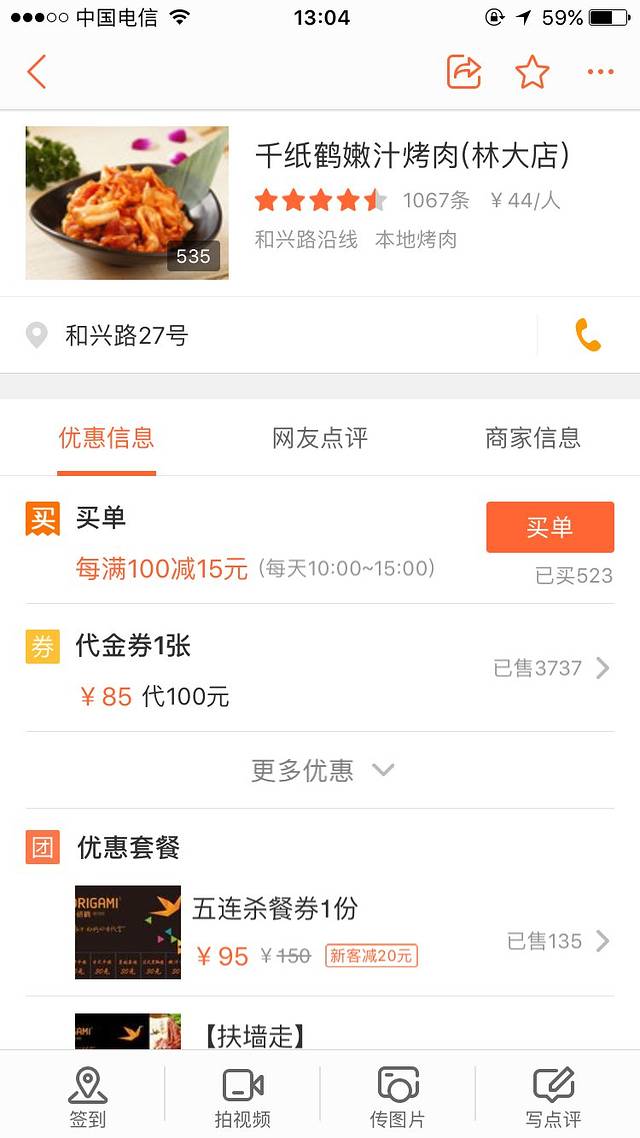Share this restaurant page
Image resolution: width=640 pixels, height=1138 pixels.
click(x=464, y=72)
